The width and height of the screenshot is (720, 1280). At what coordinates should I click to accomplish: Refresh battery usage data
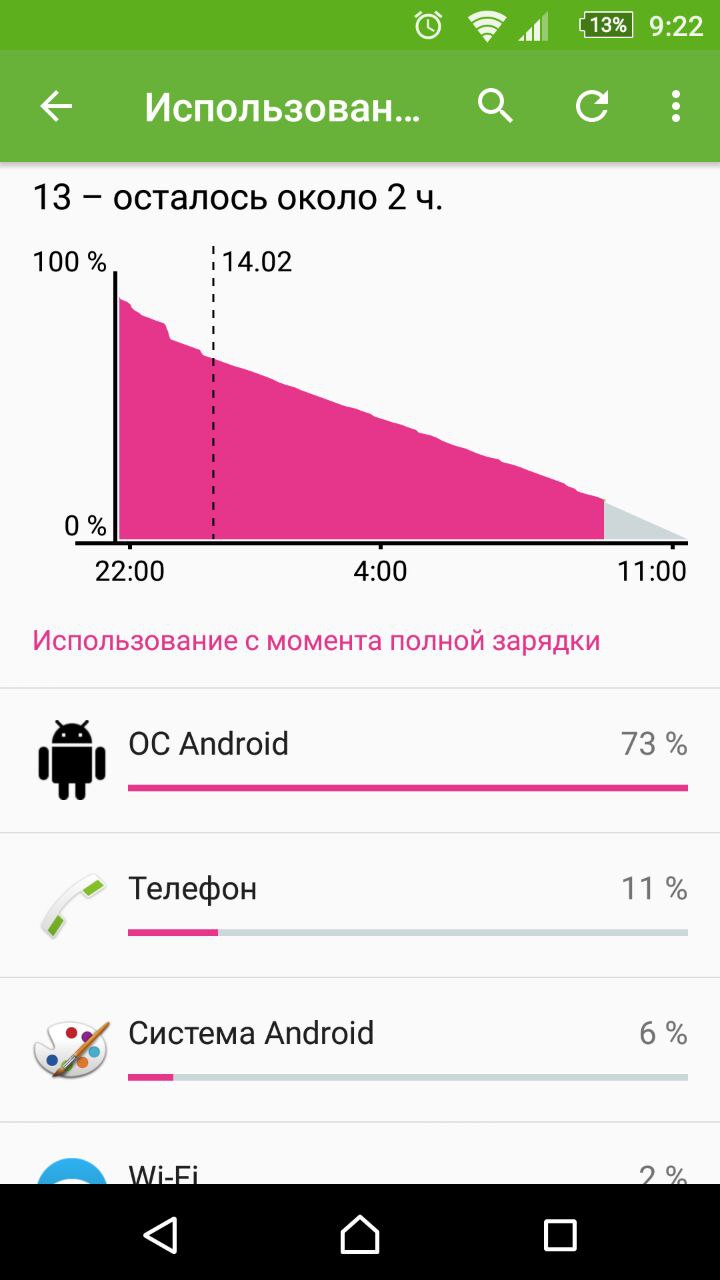[x=592, y=106]
